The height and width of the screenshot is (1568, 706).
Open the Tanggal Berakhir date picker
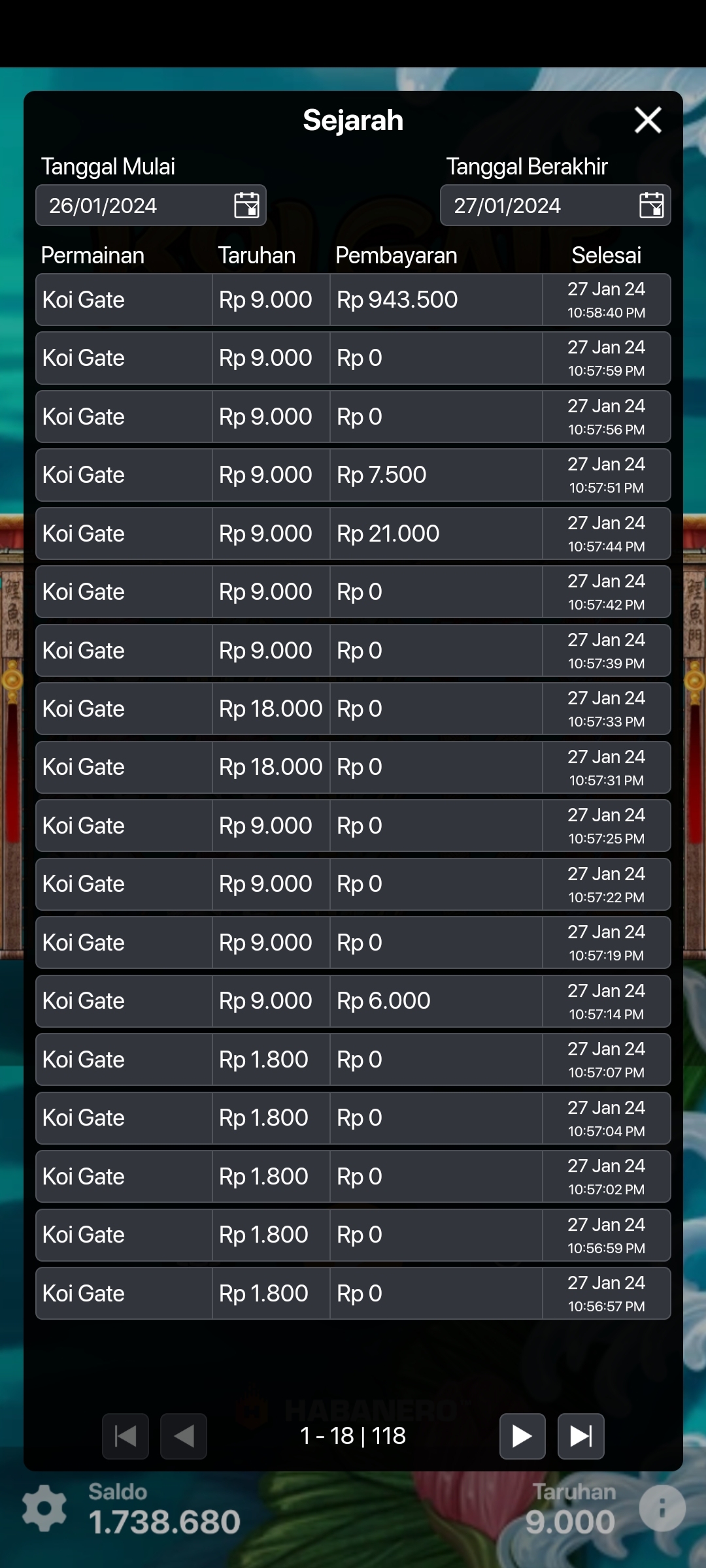(x=651, y=205)
